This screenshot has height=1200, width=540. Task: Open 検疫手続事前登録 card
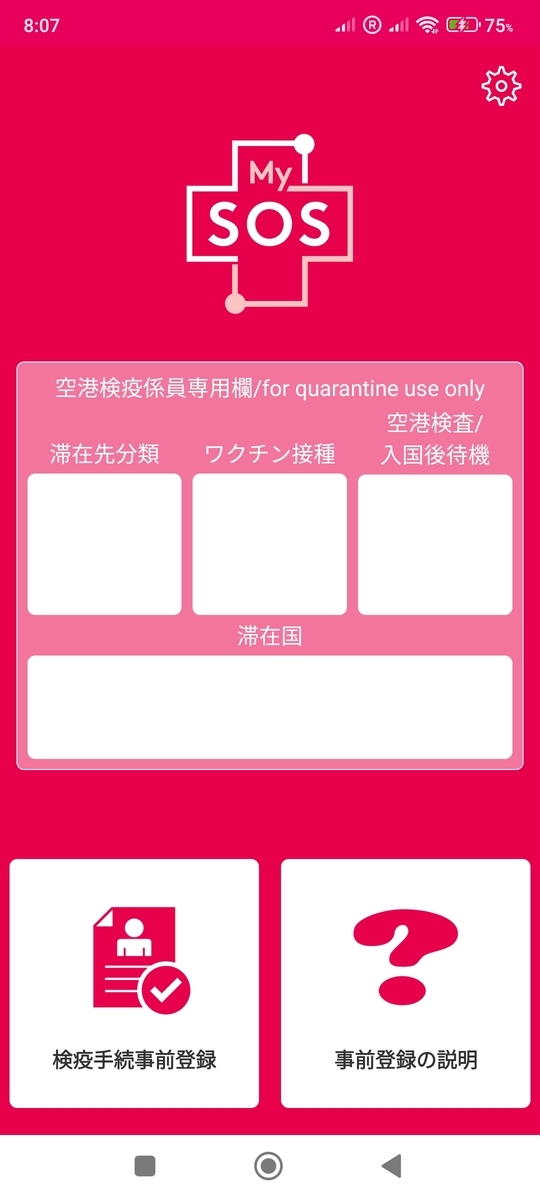(134, 983)
